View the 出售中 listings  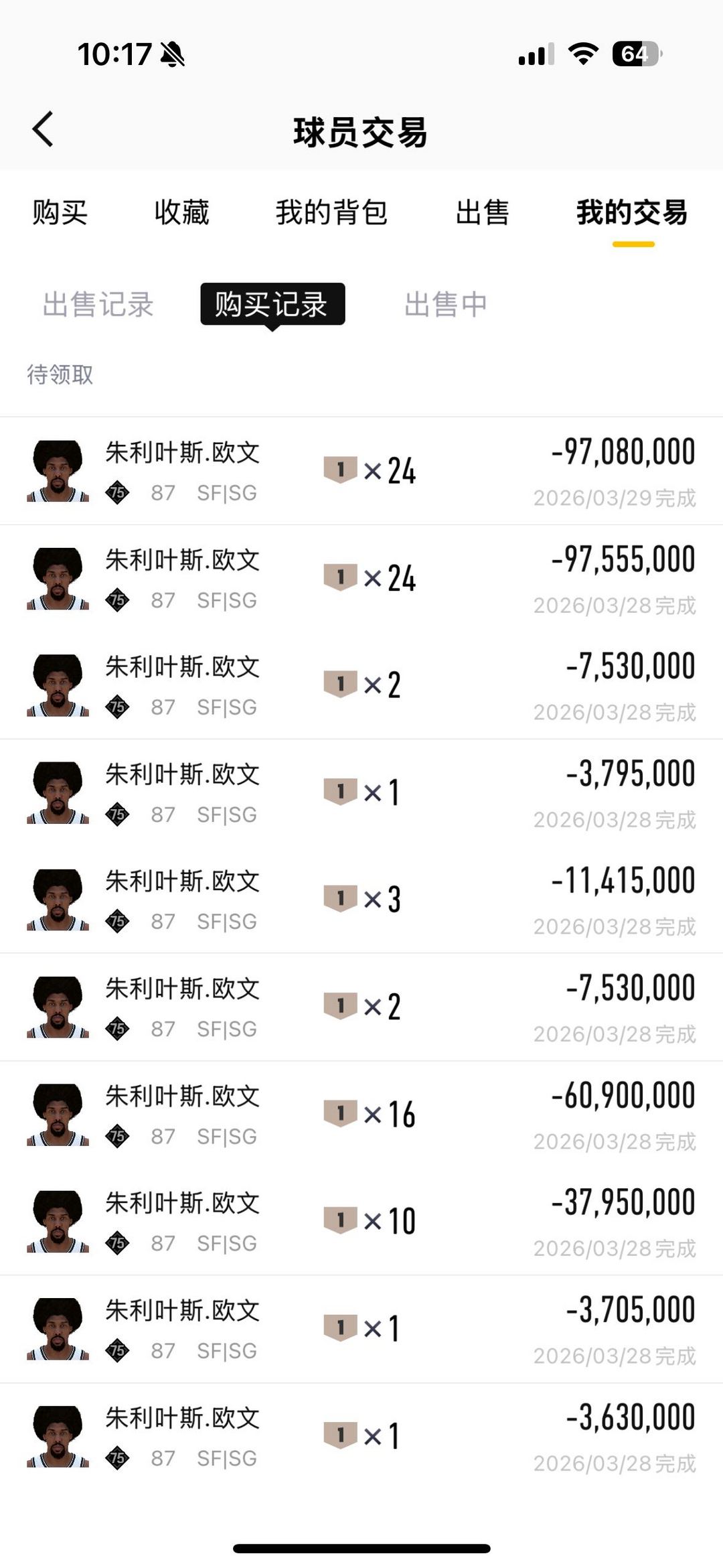click(x=446, y=305)
